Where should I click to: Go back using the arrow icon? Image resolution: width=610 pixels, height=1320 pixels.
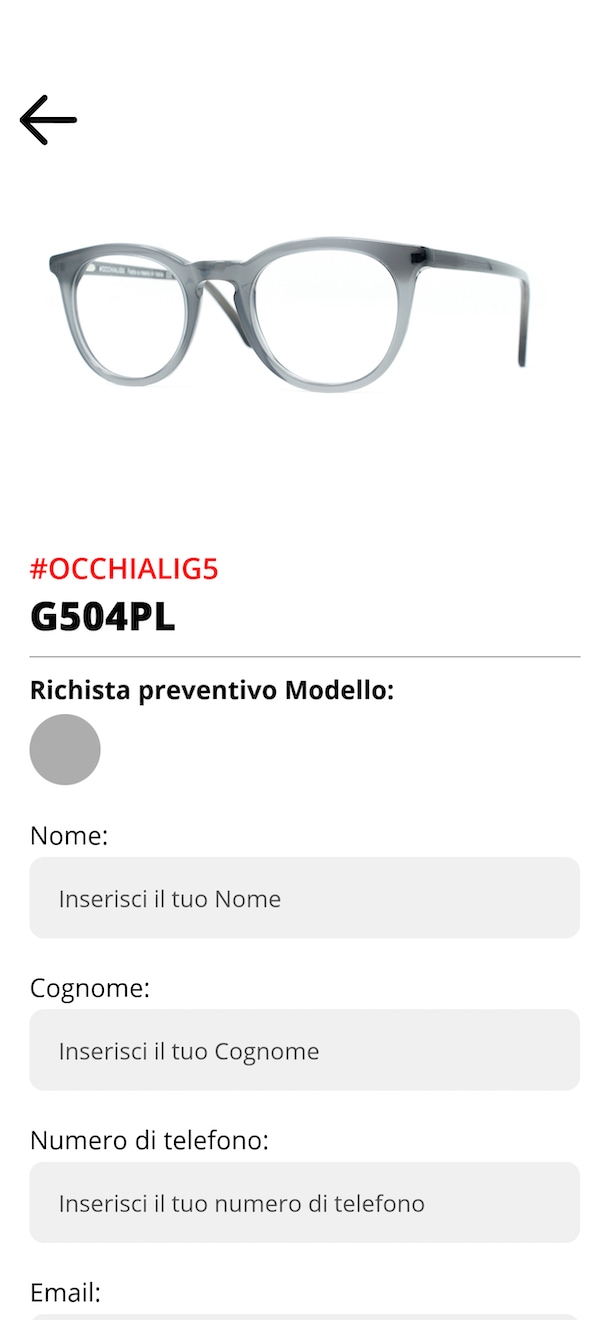tap(48, 120)
